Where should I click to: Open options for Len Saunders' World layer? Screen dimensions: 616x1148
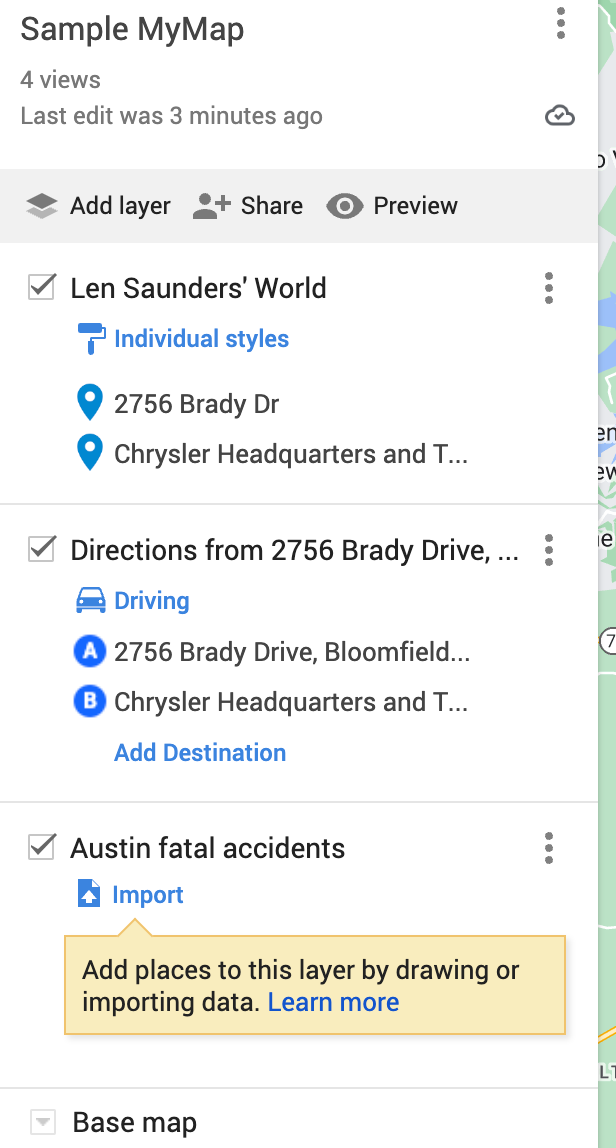549,288
